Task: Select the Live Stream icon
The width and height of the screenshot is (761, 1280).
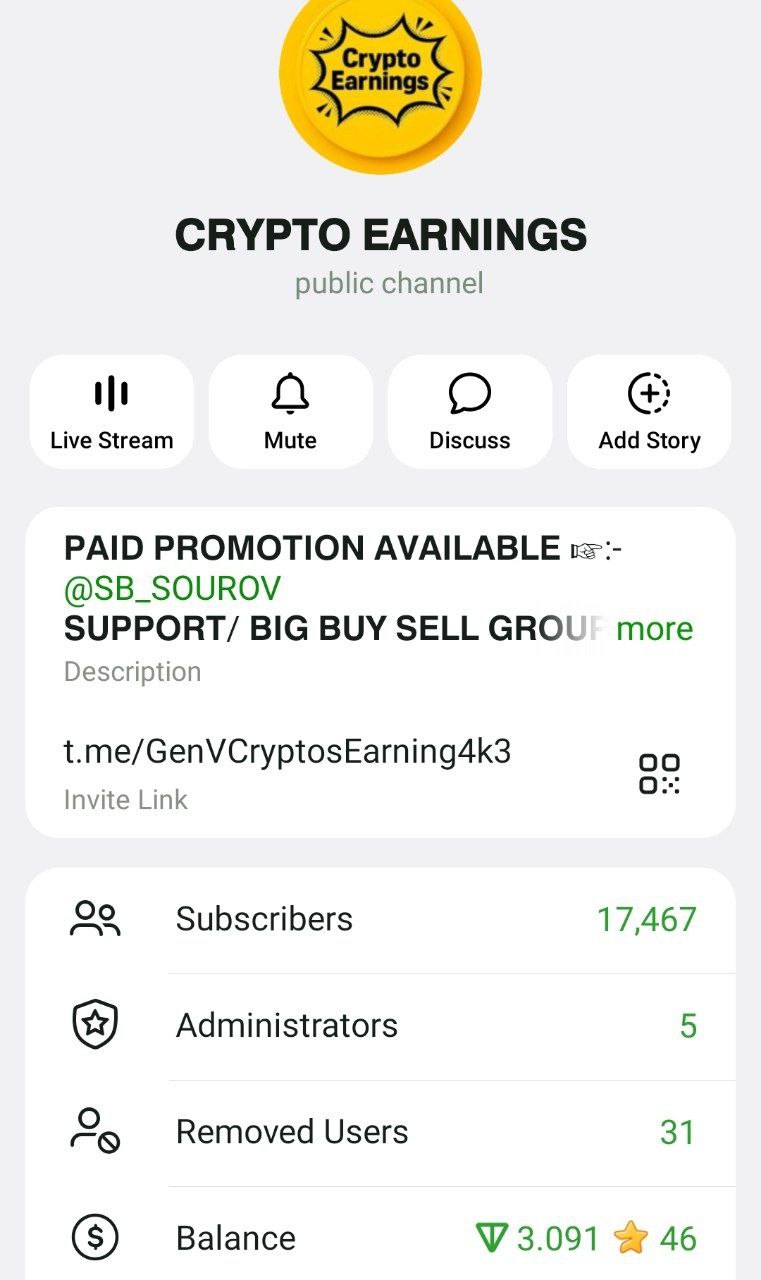Action: (111, 392)
